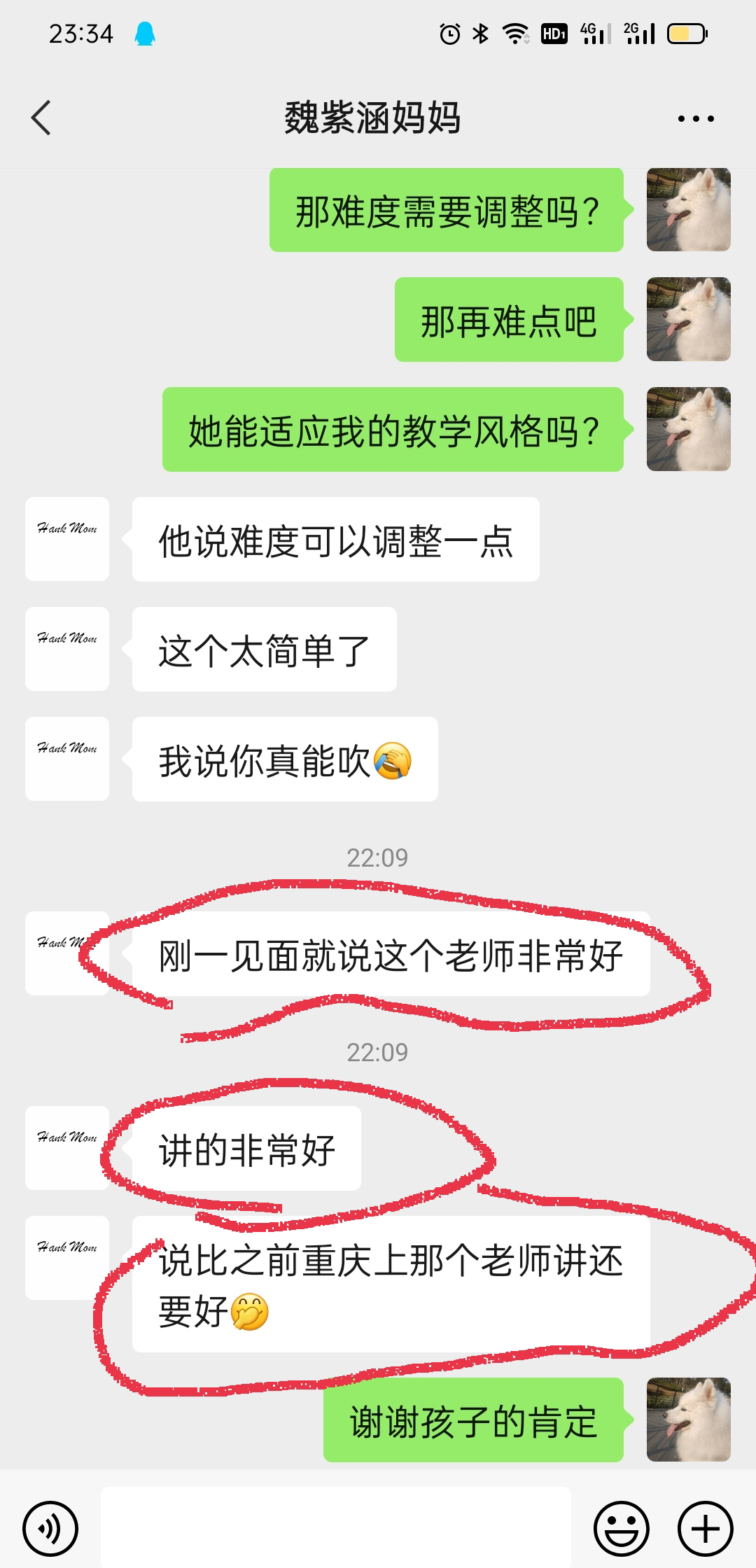Image resolution: width=756 pixels, height=1568 pixels.
Task: Open the emoji sticker panel
Action: click(x=621, y=1528)
